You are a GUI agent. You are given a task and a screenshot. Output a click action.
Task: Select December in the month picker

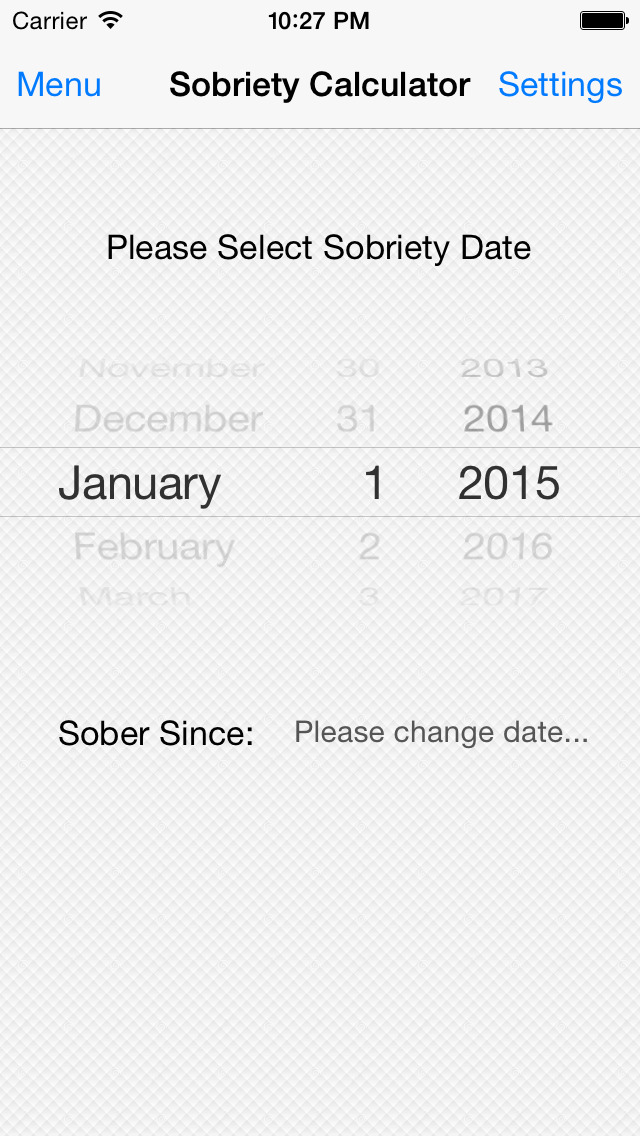[168, 419]
